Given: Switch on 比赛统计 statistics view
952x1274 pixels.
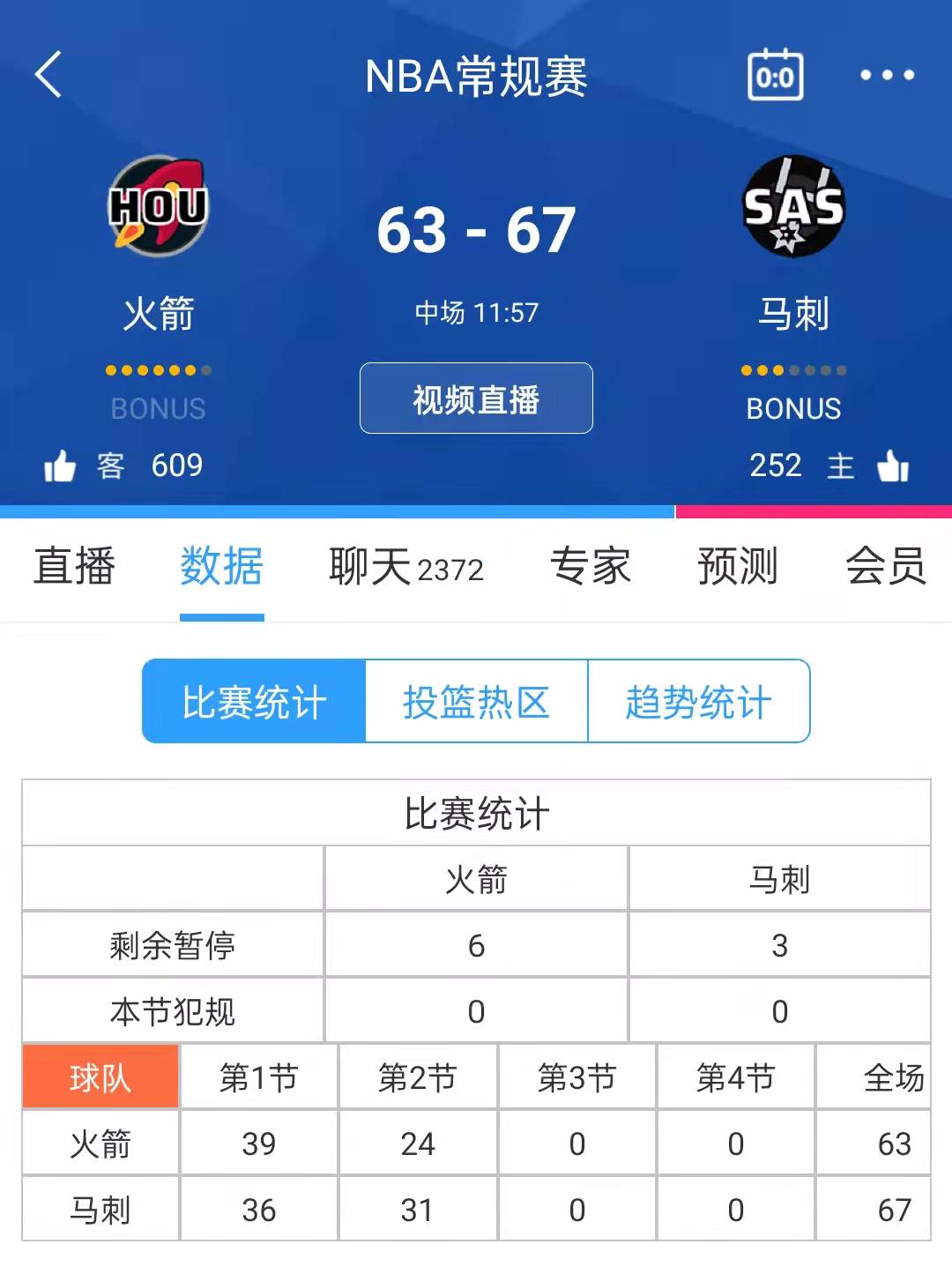Looking at the screenshot, I should 254,700.
